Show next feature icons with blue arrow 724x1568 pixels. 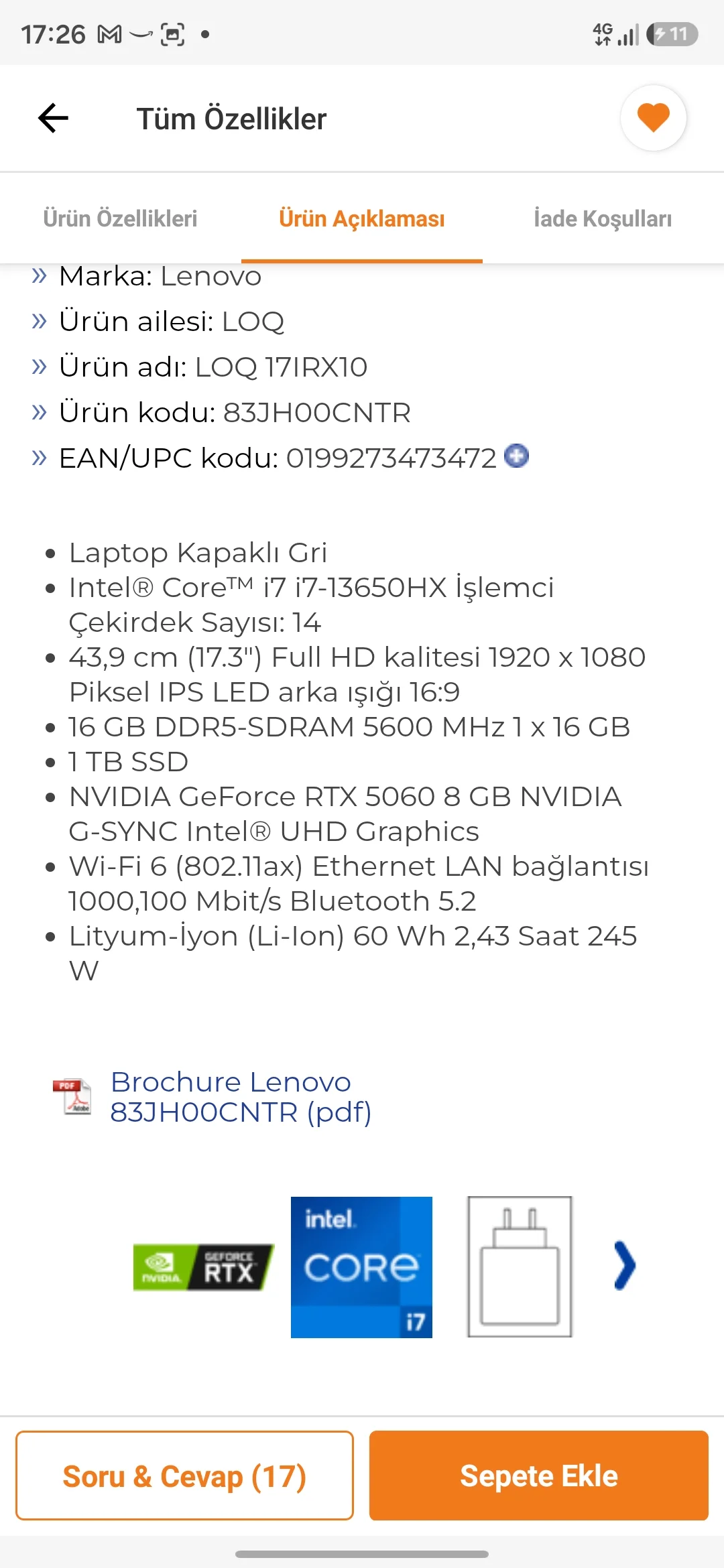pos(625,1266)
